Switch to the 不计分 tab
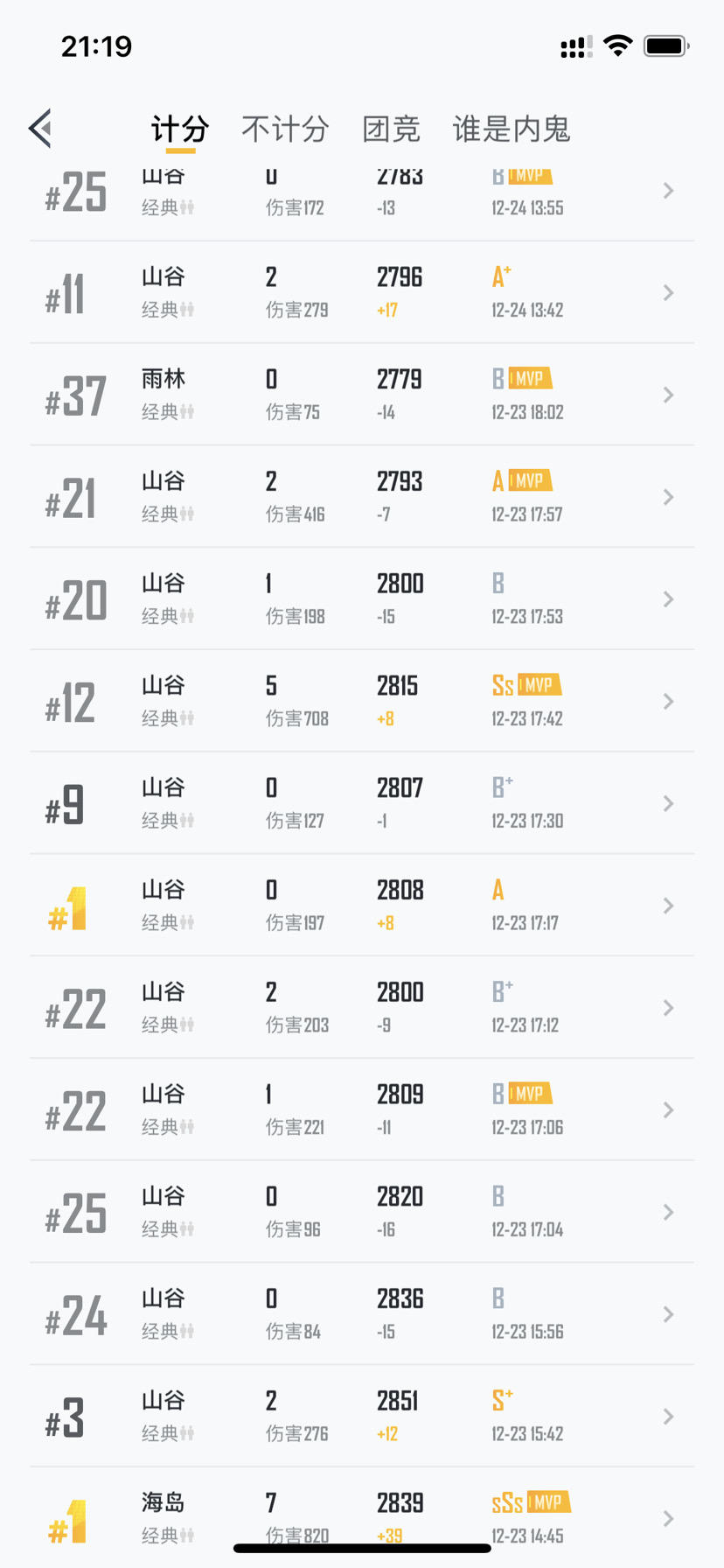724x1568 pixels. tap(285, 129)
